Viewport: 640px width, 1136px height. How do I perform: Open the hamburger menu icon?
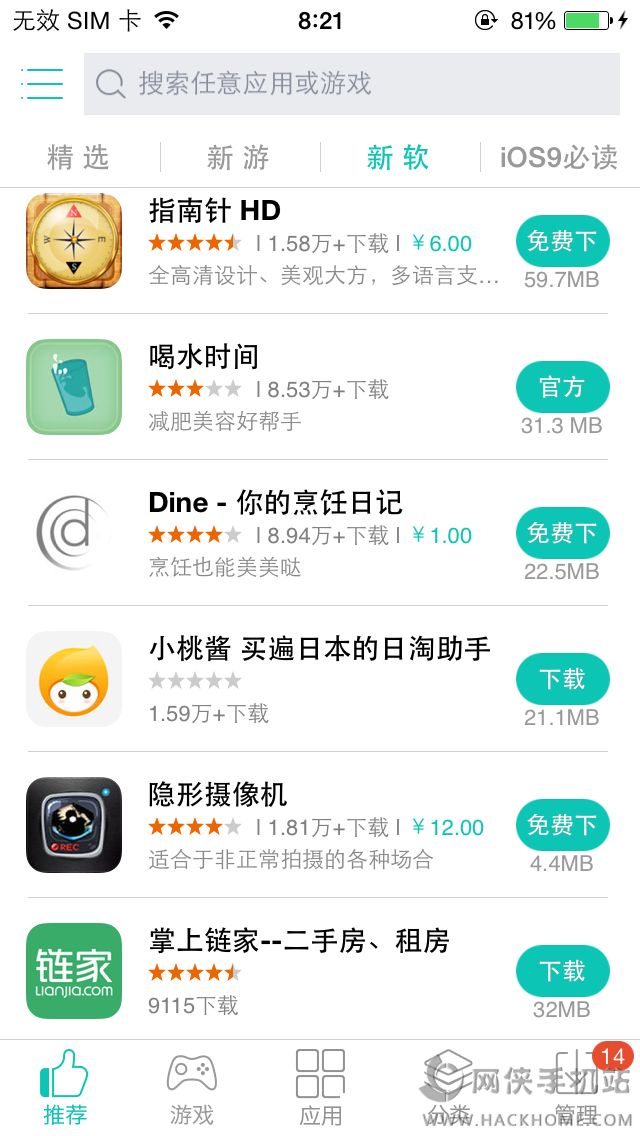tap(42, 84)
